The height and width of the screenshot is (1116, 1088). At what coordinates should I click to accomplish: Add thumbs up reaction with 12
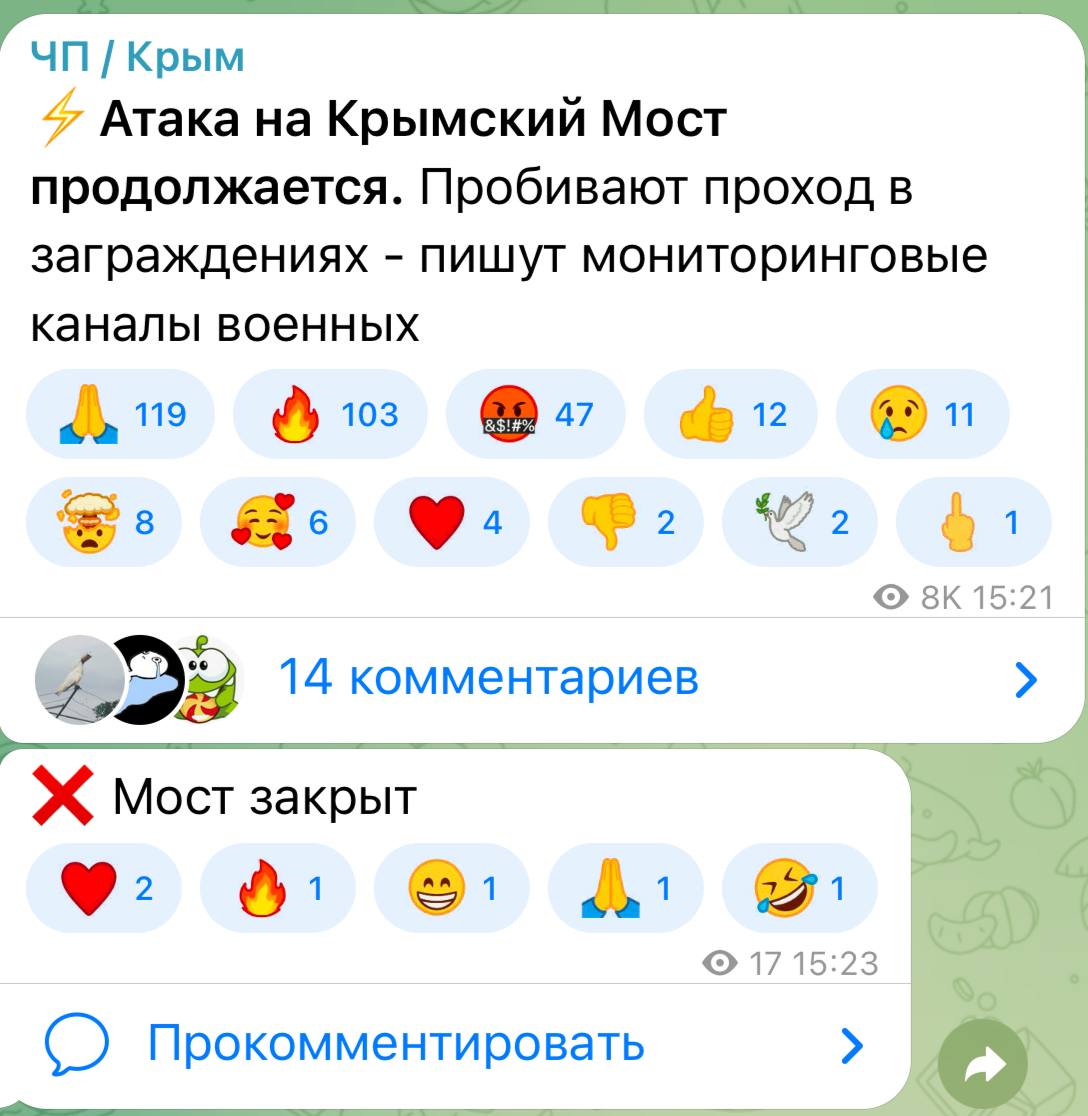tap(730, 414)
